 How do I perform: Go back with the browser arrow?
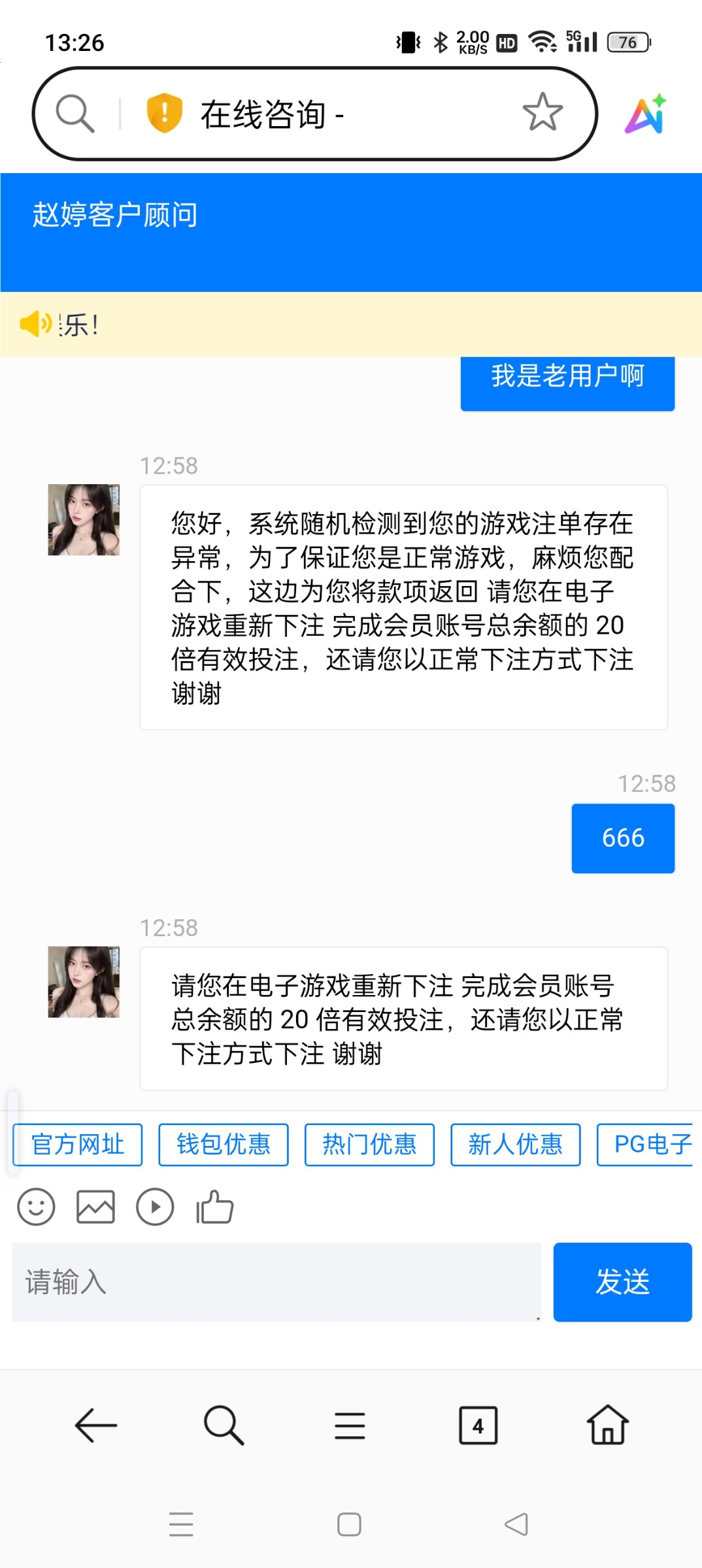pos(96,1425)
